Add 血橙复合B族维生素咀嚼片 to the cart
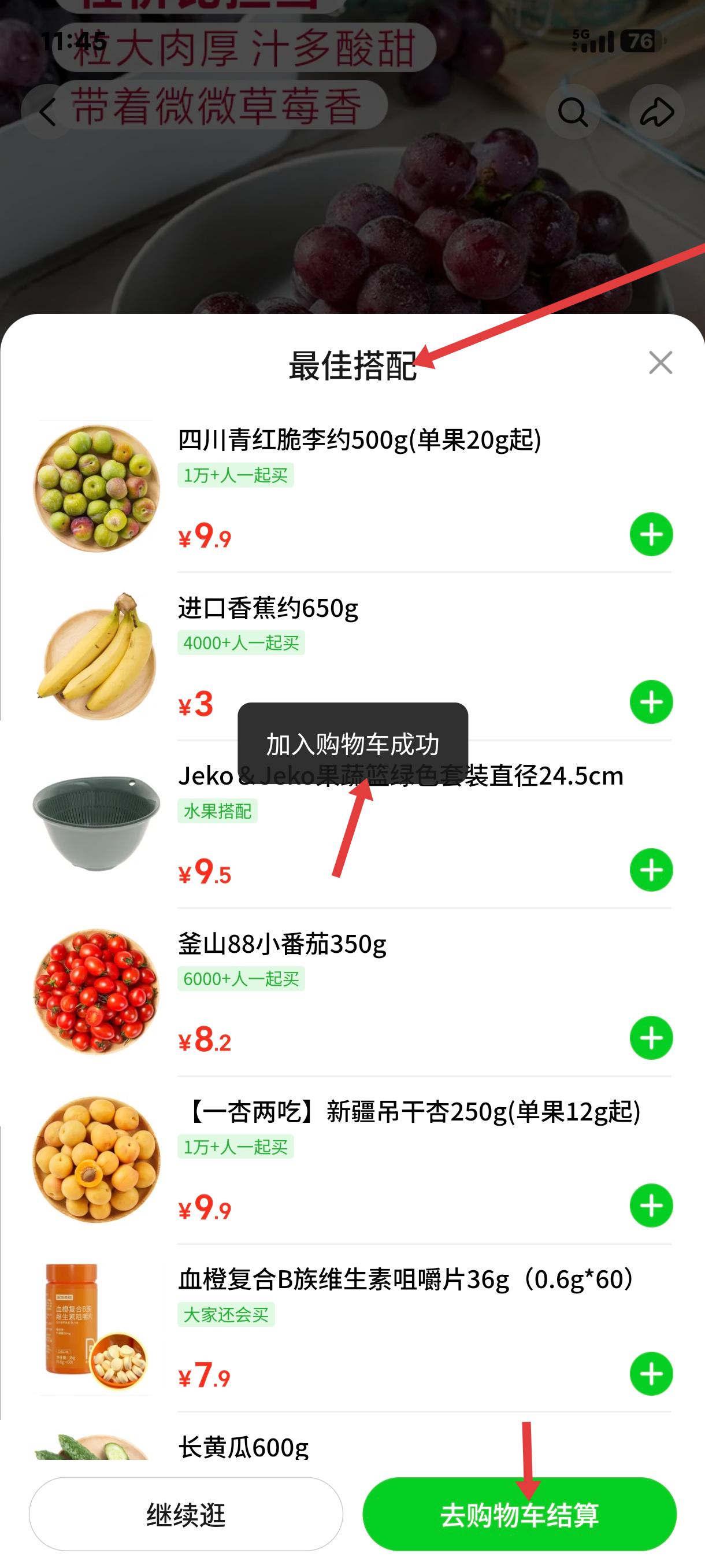 pos(651,1373)
